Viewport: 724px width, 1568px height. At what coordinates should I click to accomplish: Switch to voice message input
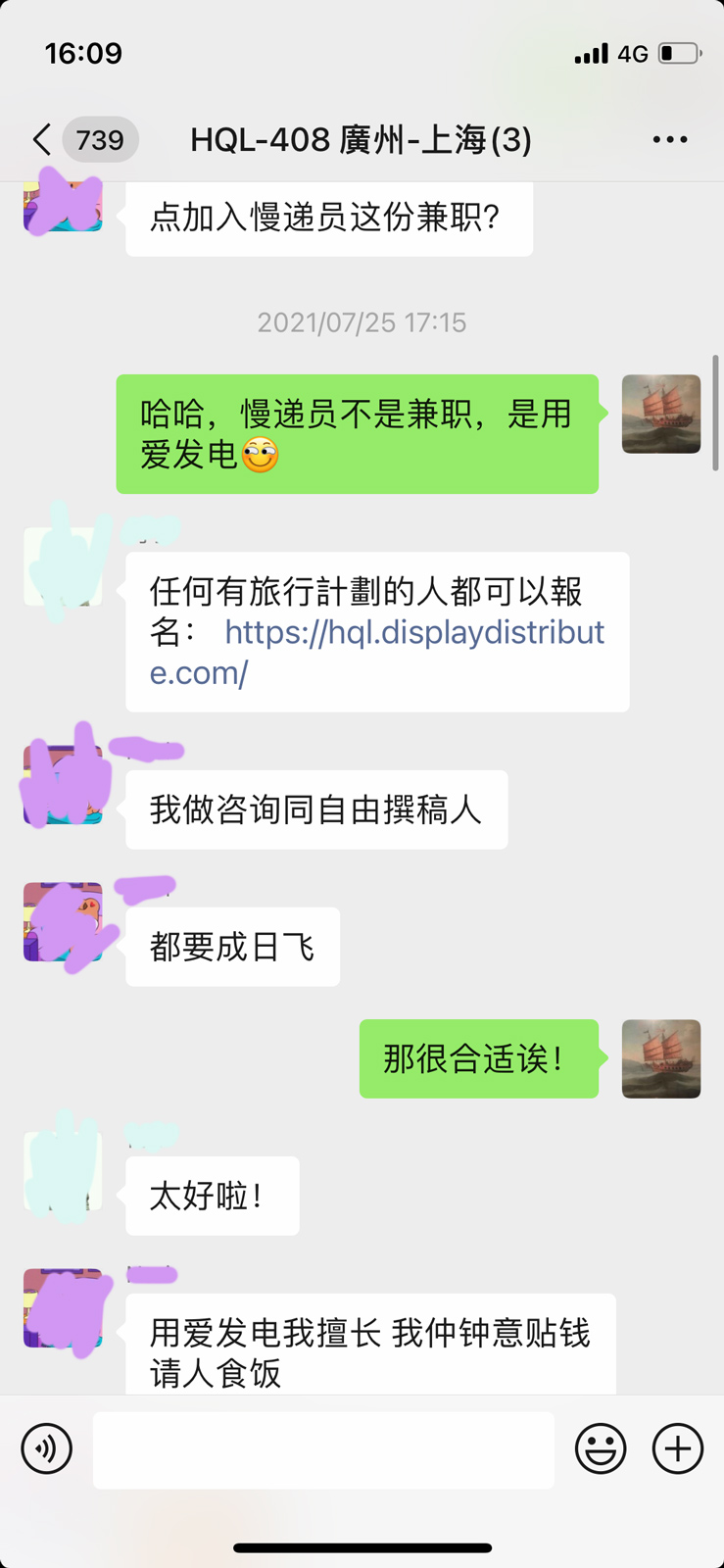point(47,1448)
